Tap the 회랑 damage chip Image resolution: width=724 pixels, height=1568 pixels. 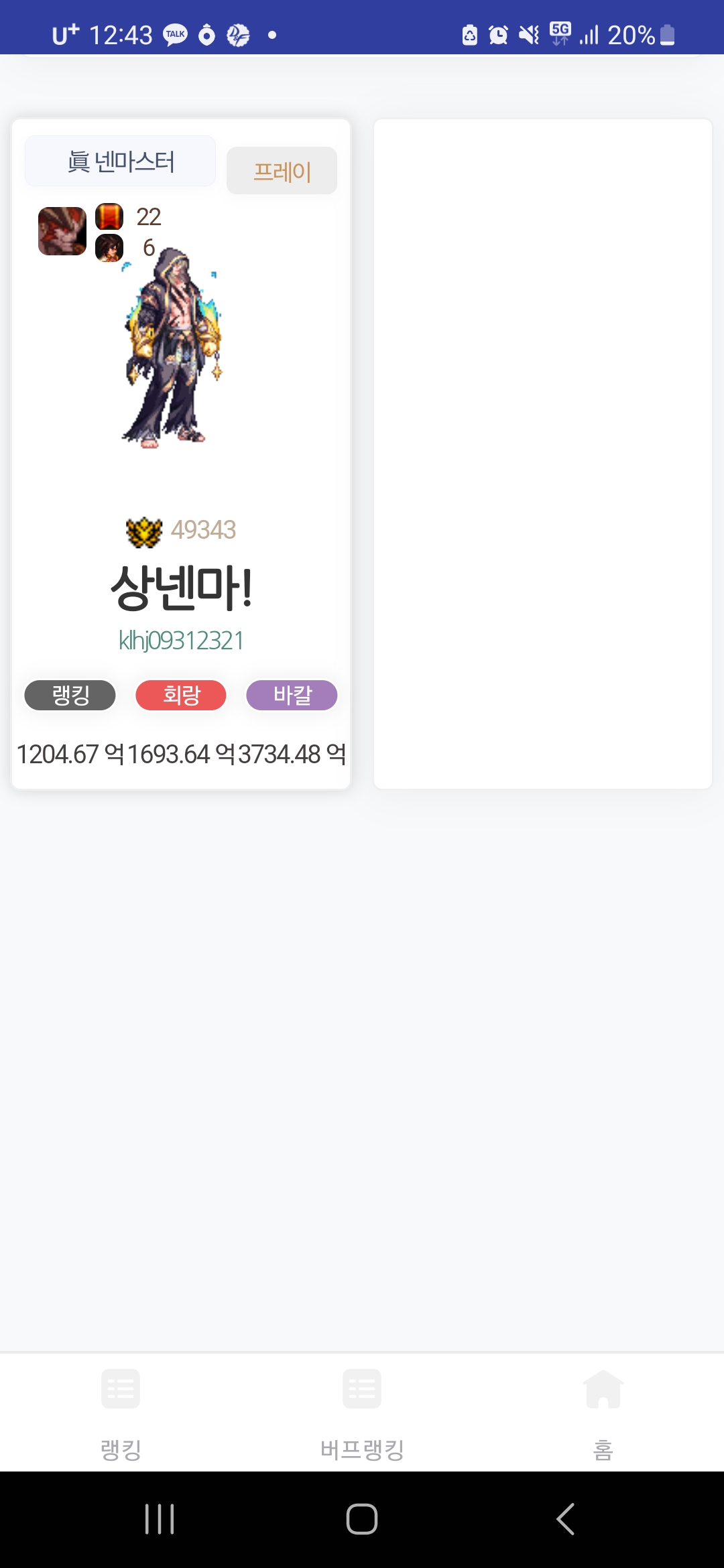pyautogui.click(x=181, y=695)
